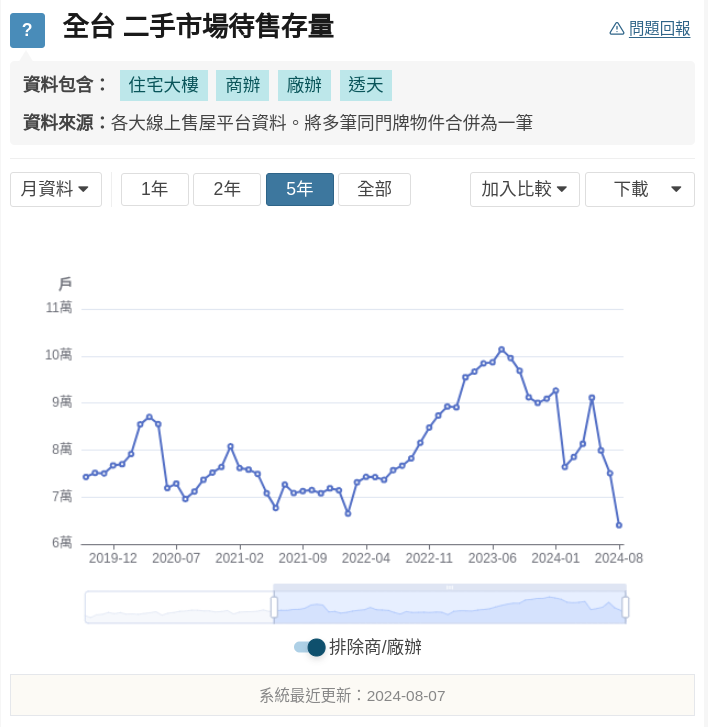708x727 pixels.
Task: Switch to the 2年 range
Action: click(x=227, y=189)
